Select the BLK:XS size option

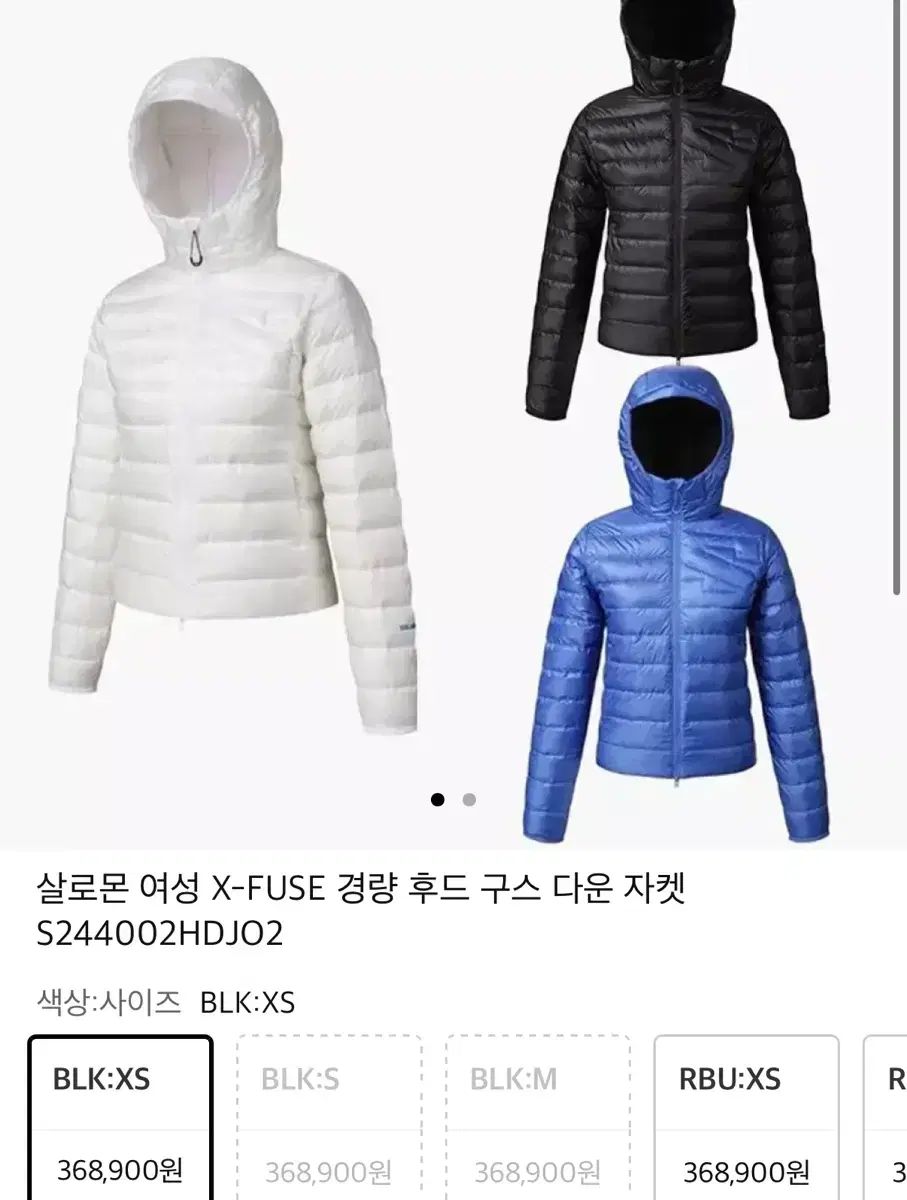[120, 1118]
